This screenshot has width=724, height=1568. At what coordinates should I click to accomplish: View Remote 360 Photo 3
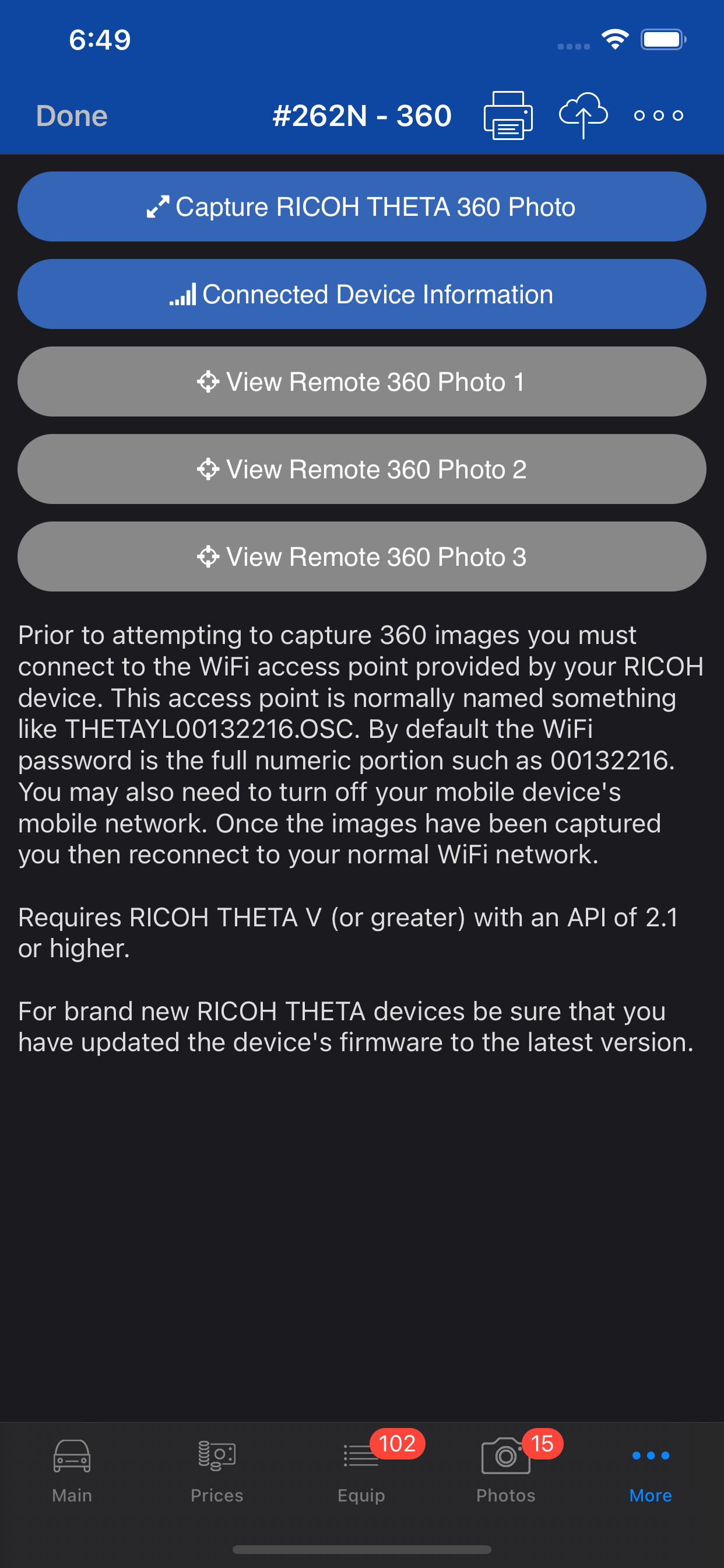pos(362,557)
